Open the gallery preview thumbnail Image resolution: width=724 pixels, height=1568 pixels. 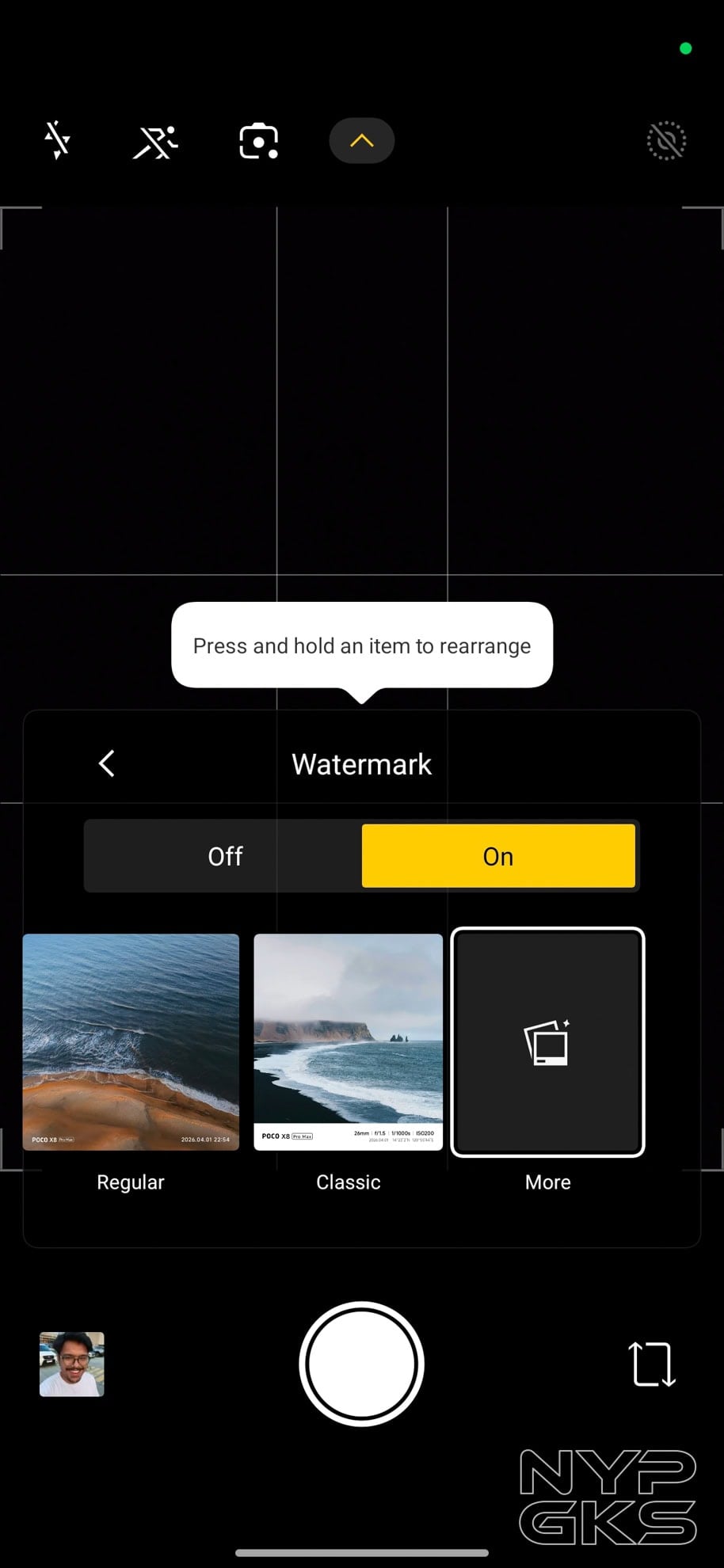(x=71, y=1364)
